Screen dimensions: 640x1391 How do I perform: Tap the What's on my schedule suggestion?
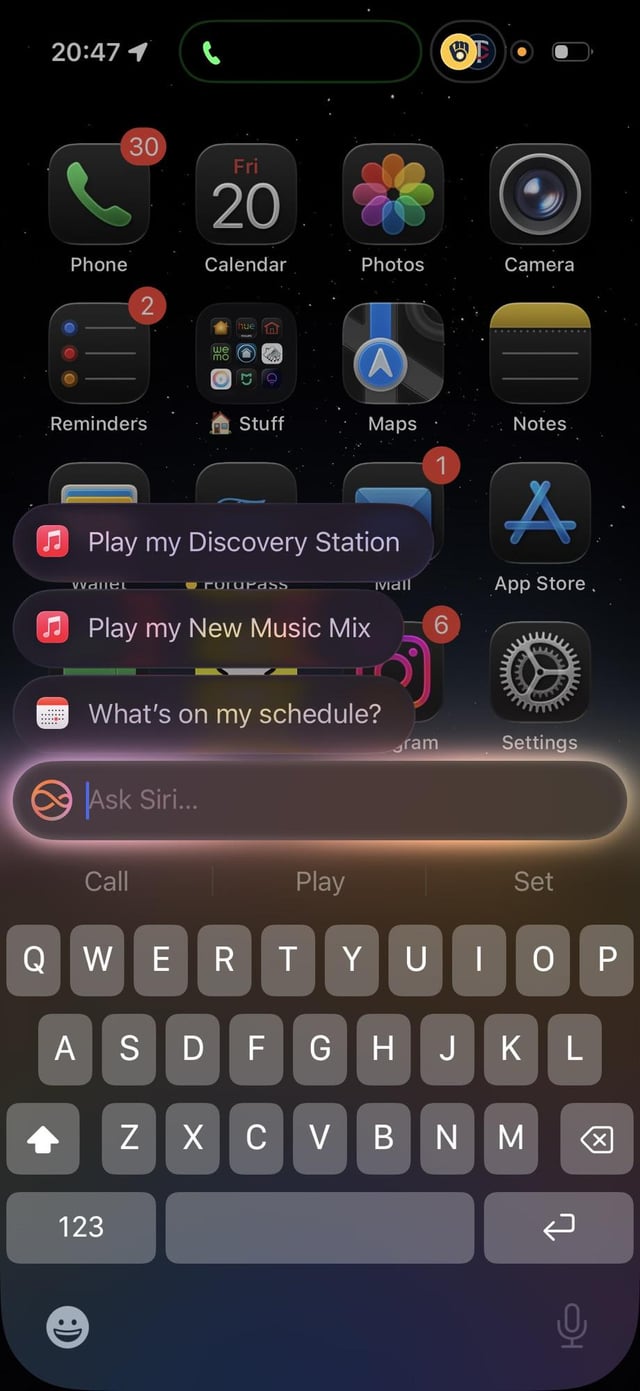pos(213,713)
